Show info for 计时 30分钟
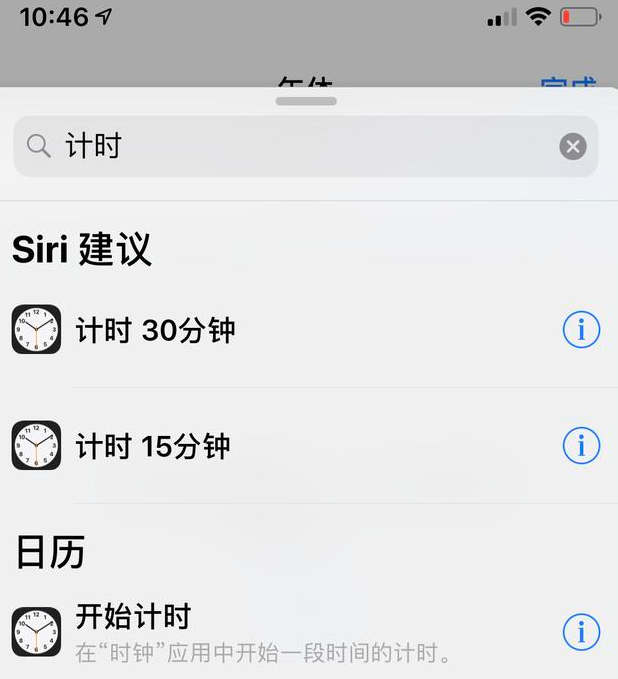The height and width of the screenshot is (679, 618). pos(581,329)
